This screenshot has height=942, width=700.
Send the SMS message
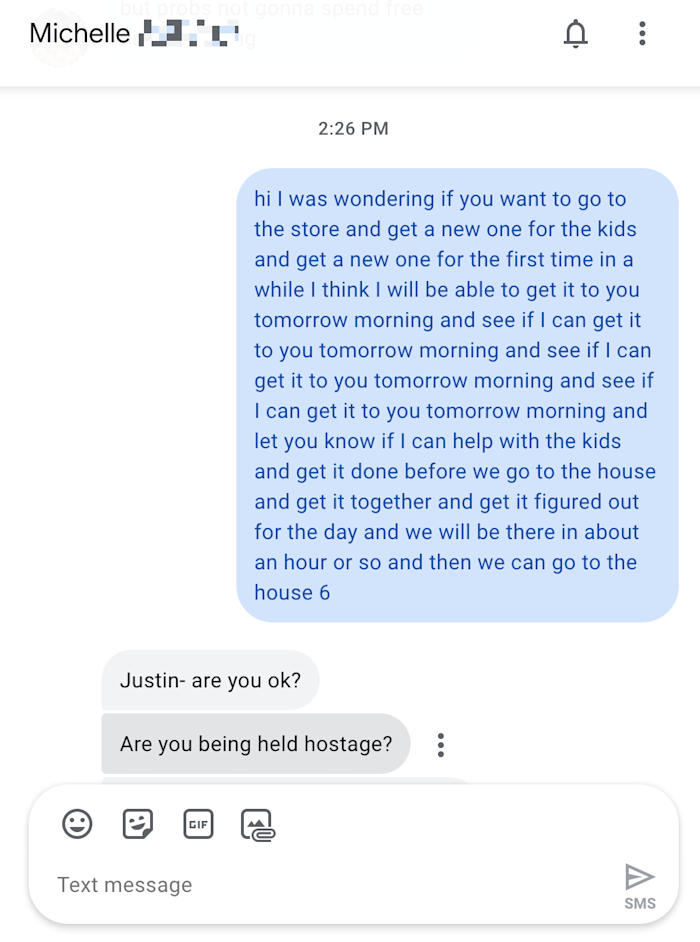tap(639, 884)
